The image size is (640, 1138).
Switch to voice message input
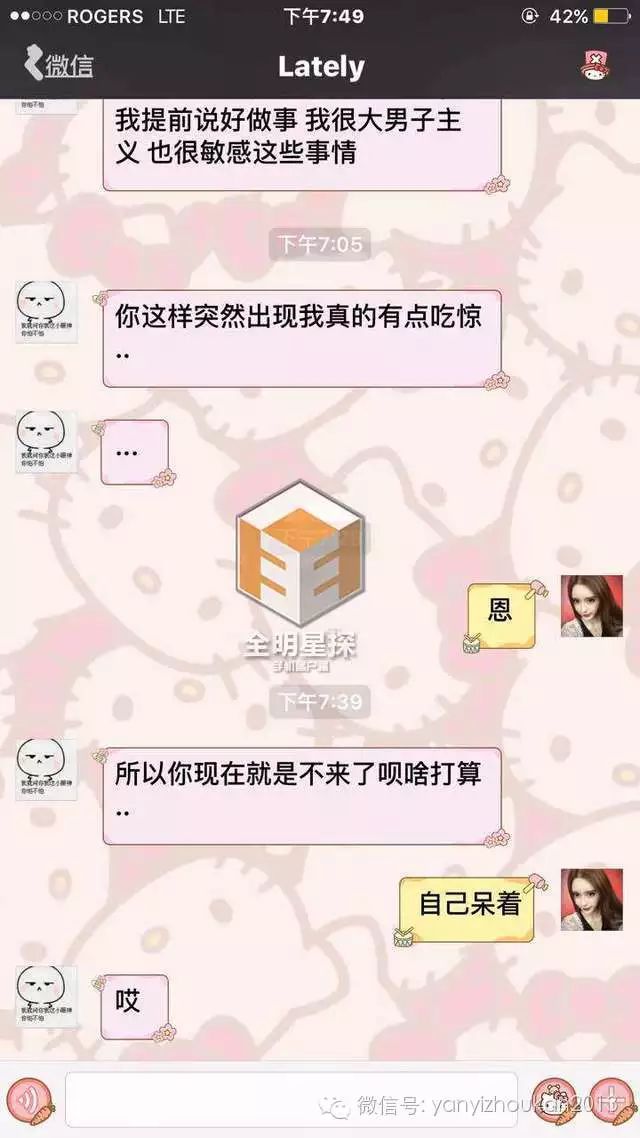point(30,1102)
